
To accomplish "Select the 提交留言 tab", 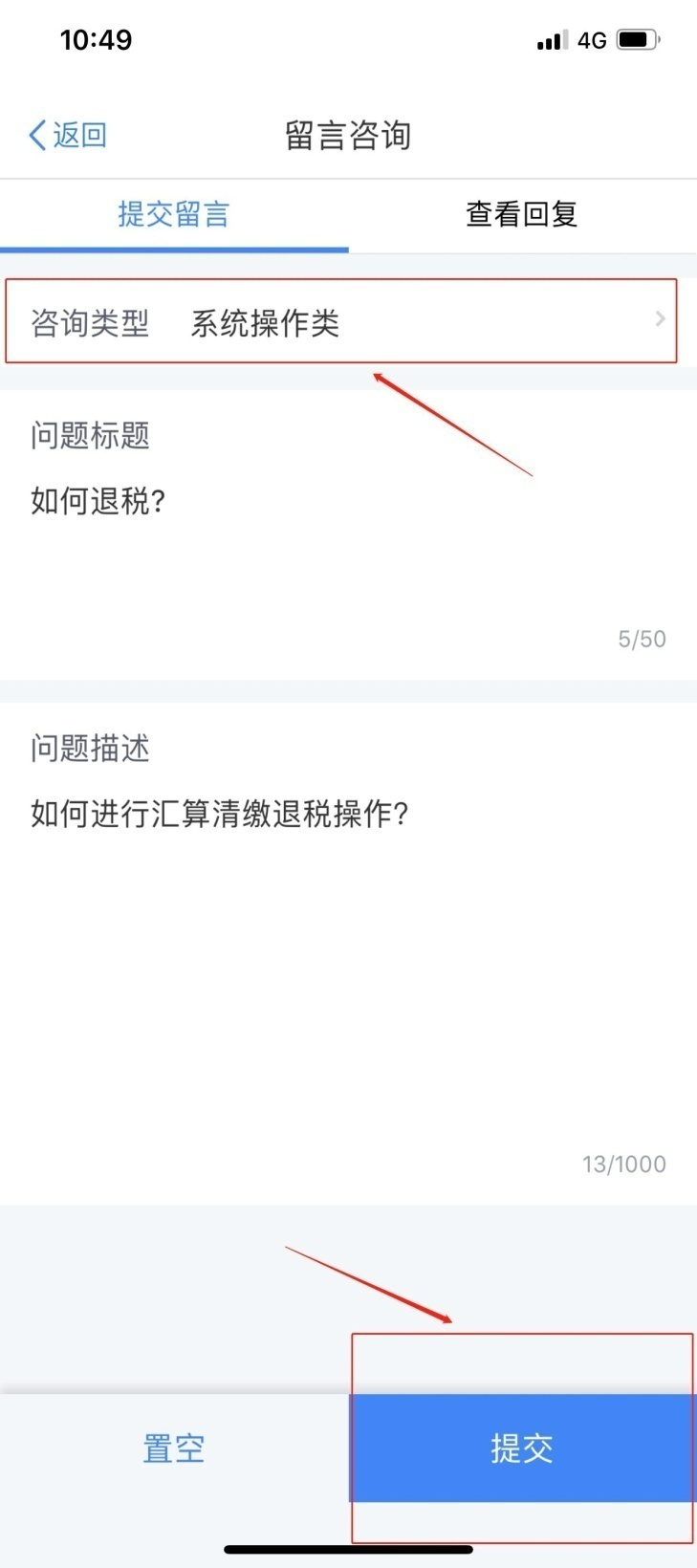I will coord(174,214).
